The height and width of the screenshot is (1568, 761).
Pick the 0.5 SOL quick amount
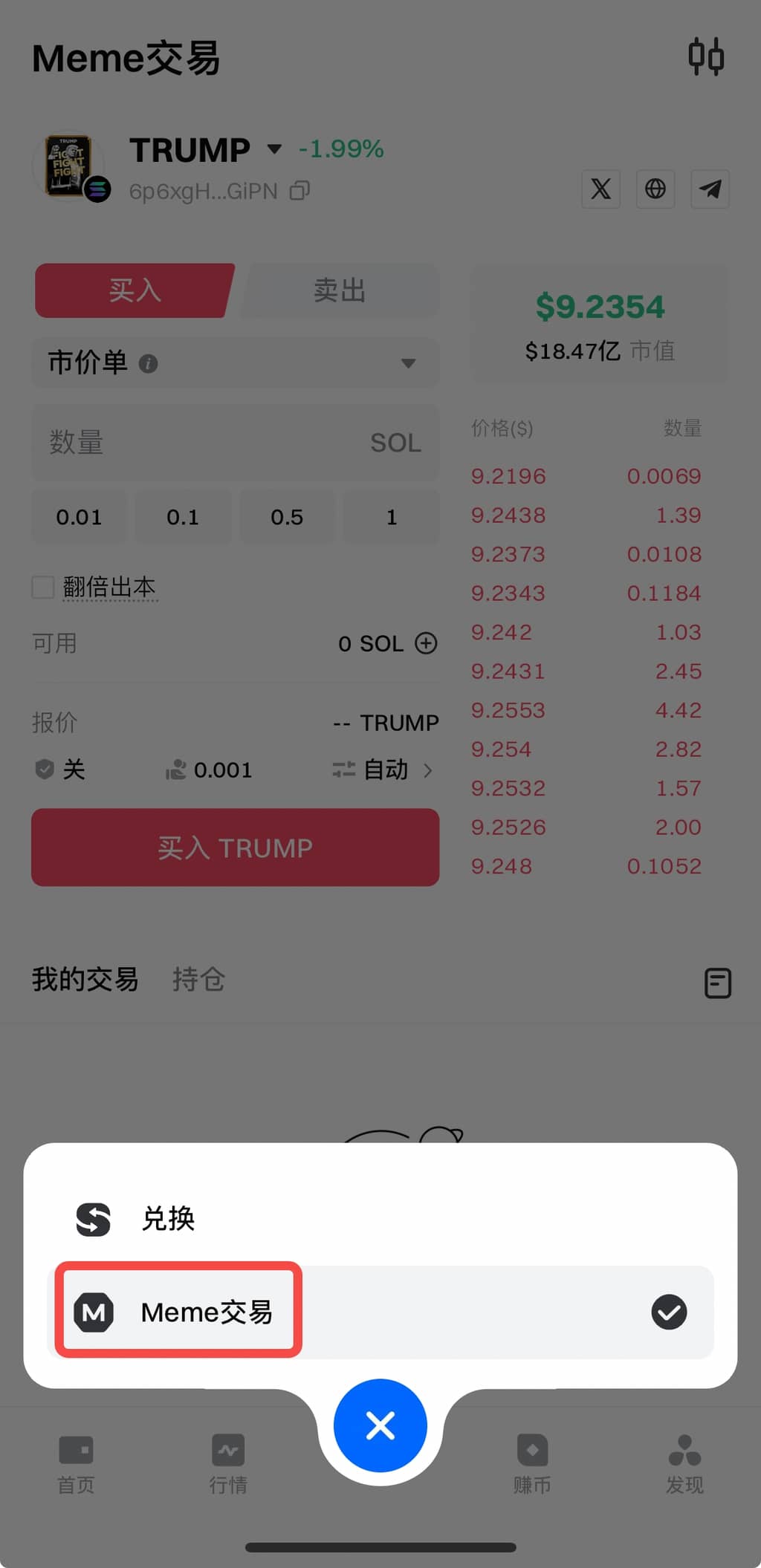pyautogui.click(x=287, y=517)
